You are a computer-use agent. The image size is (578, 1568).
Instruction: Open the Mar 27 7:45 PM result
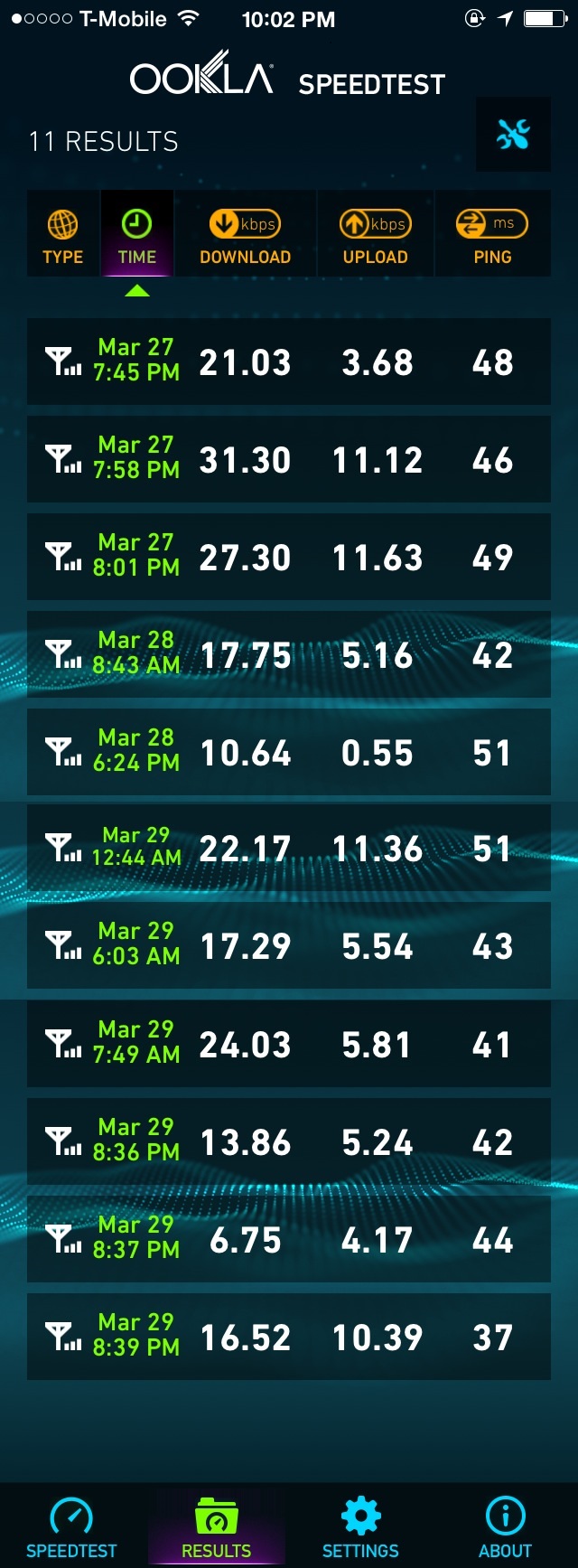click(x=289, y=361)
